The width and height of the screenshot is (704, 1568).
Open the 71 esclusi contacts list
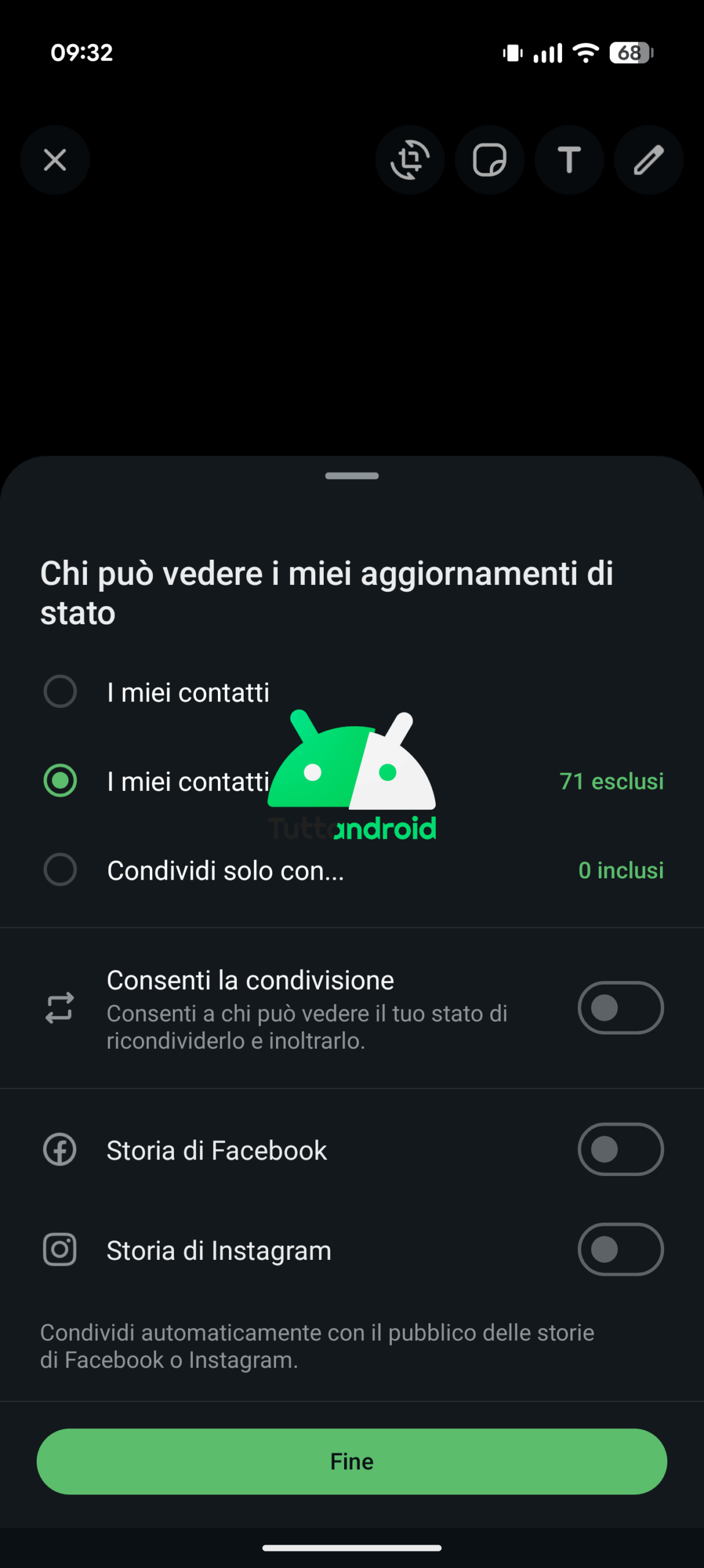pos(611,781)
